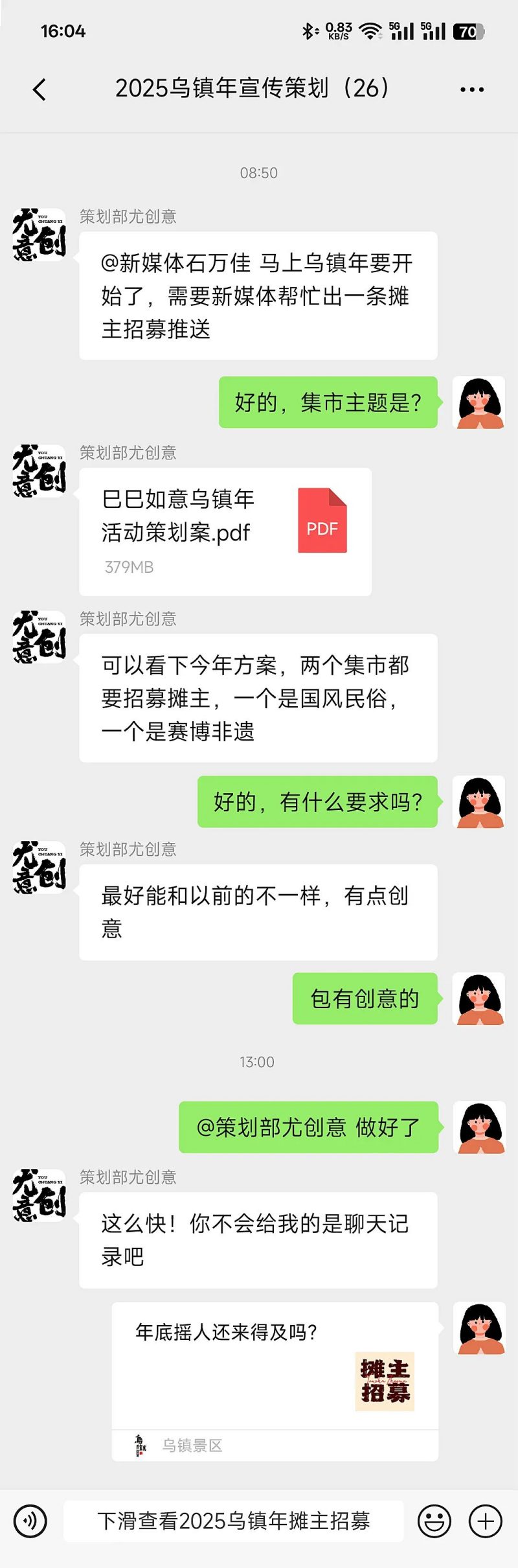View 策划部尤创意's avatar beside the PDF message
This screenshot has height=1568, width=518.
point(39,471)
